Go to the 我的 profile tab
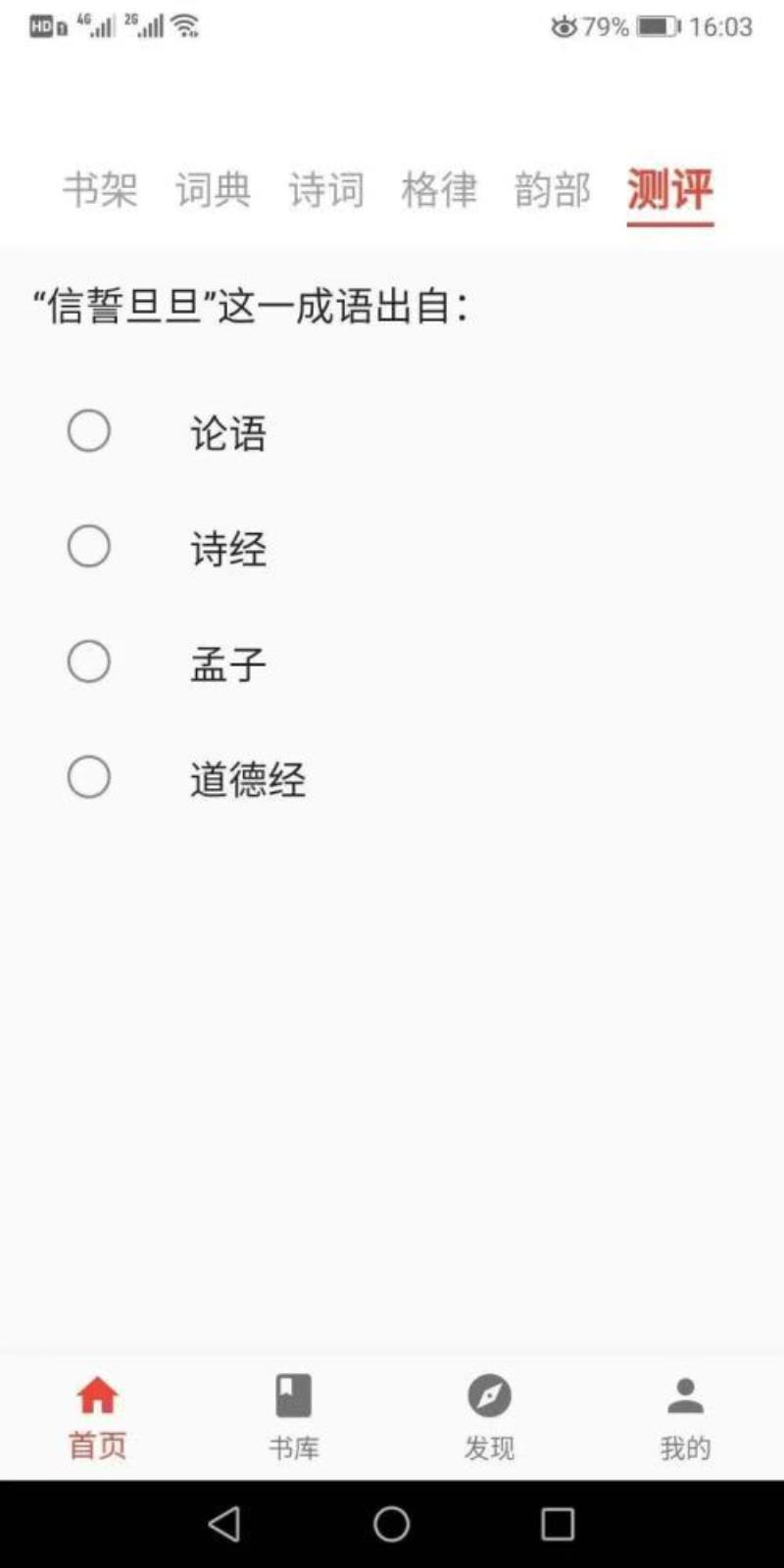Viewport: 784px width, 1568px height. point(686,1418)
